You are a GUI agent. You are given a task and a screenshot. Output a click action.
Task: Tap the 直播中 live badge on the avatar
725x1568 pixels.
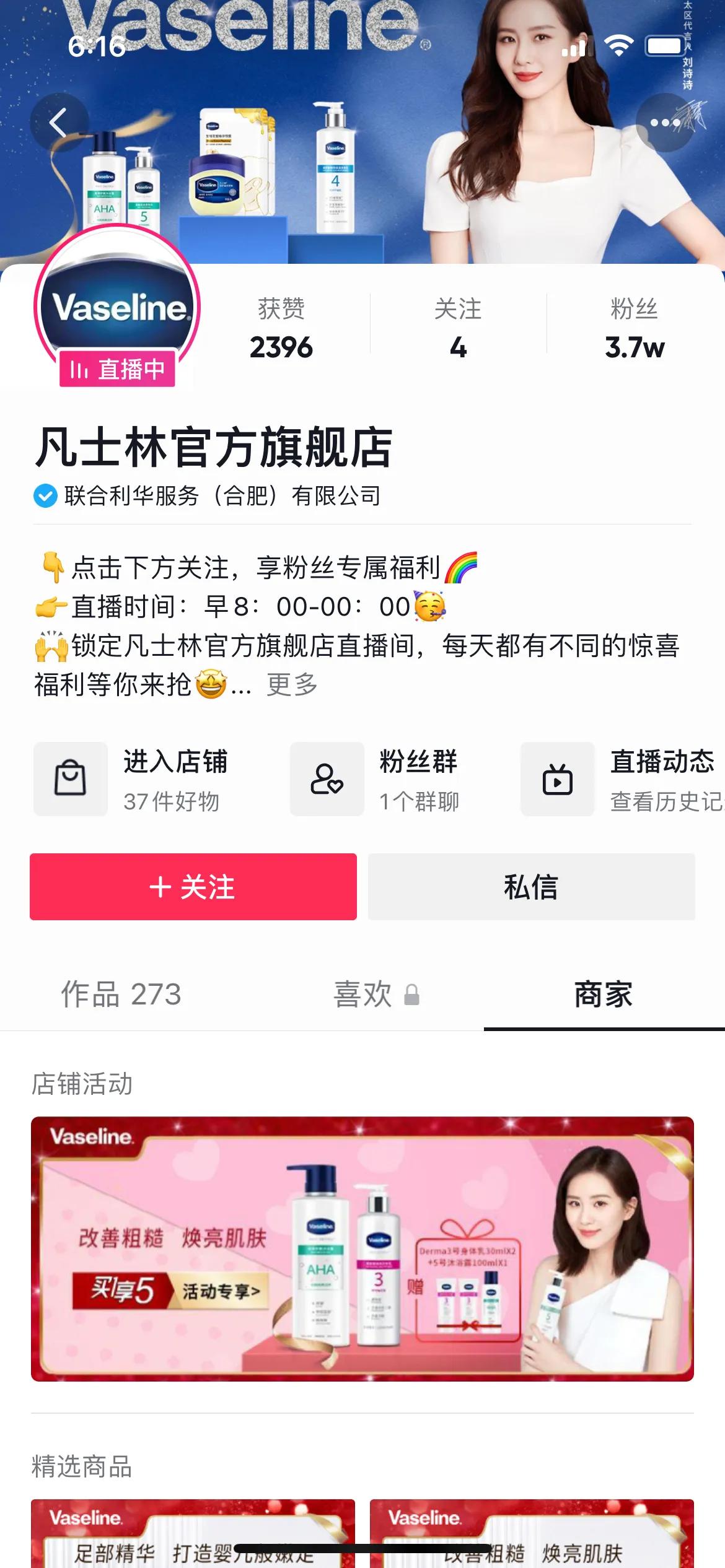point(116,369)
